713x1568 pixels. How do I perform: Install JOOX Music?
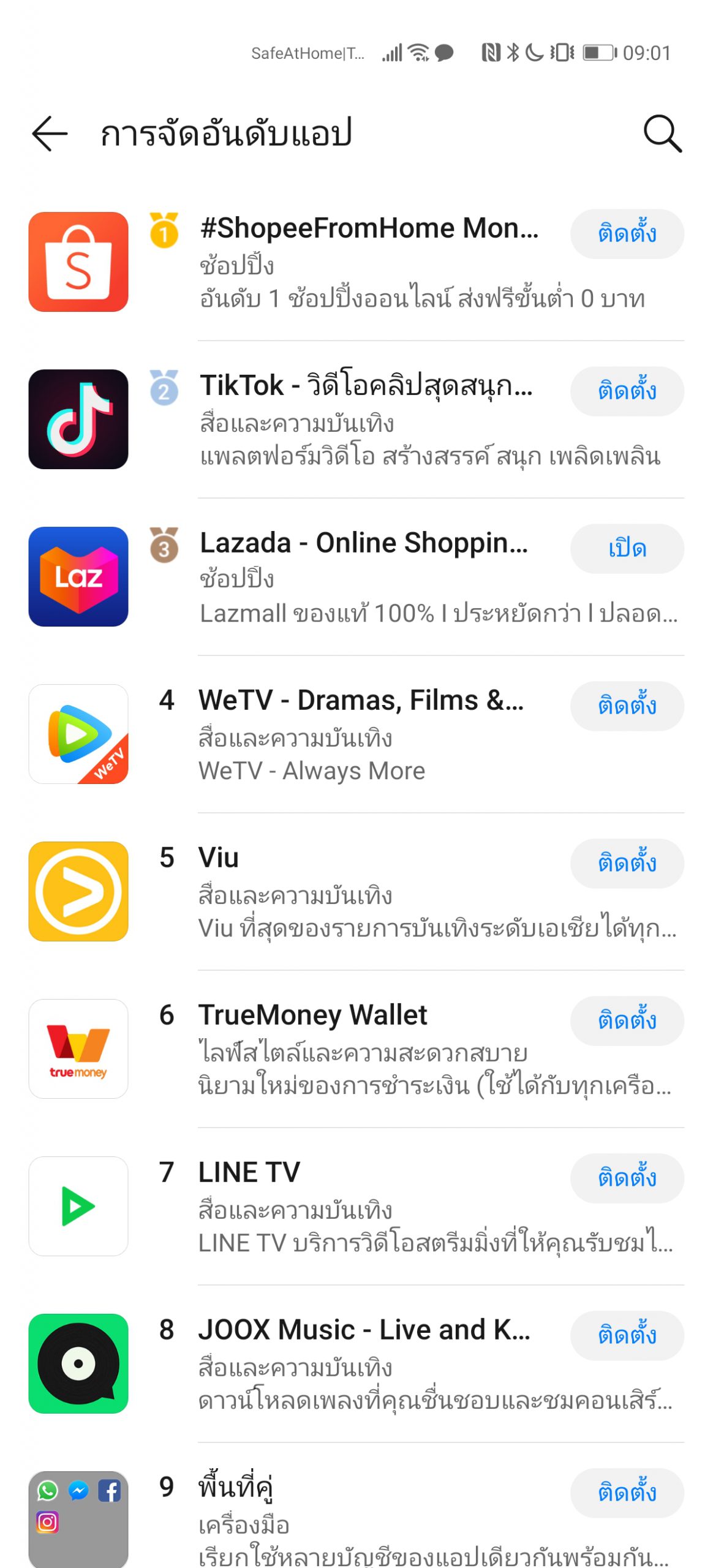627,1336
